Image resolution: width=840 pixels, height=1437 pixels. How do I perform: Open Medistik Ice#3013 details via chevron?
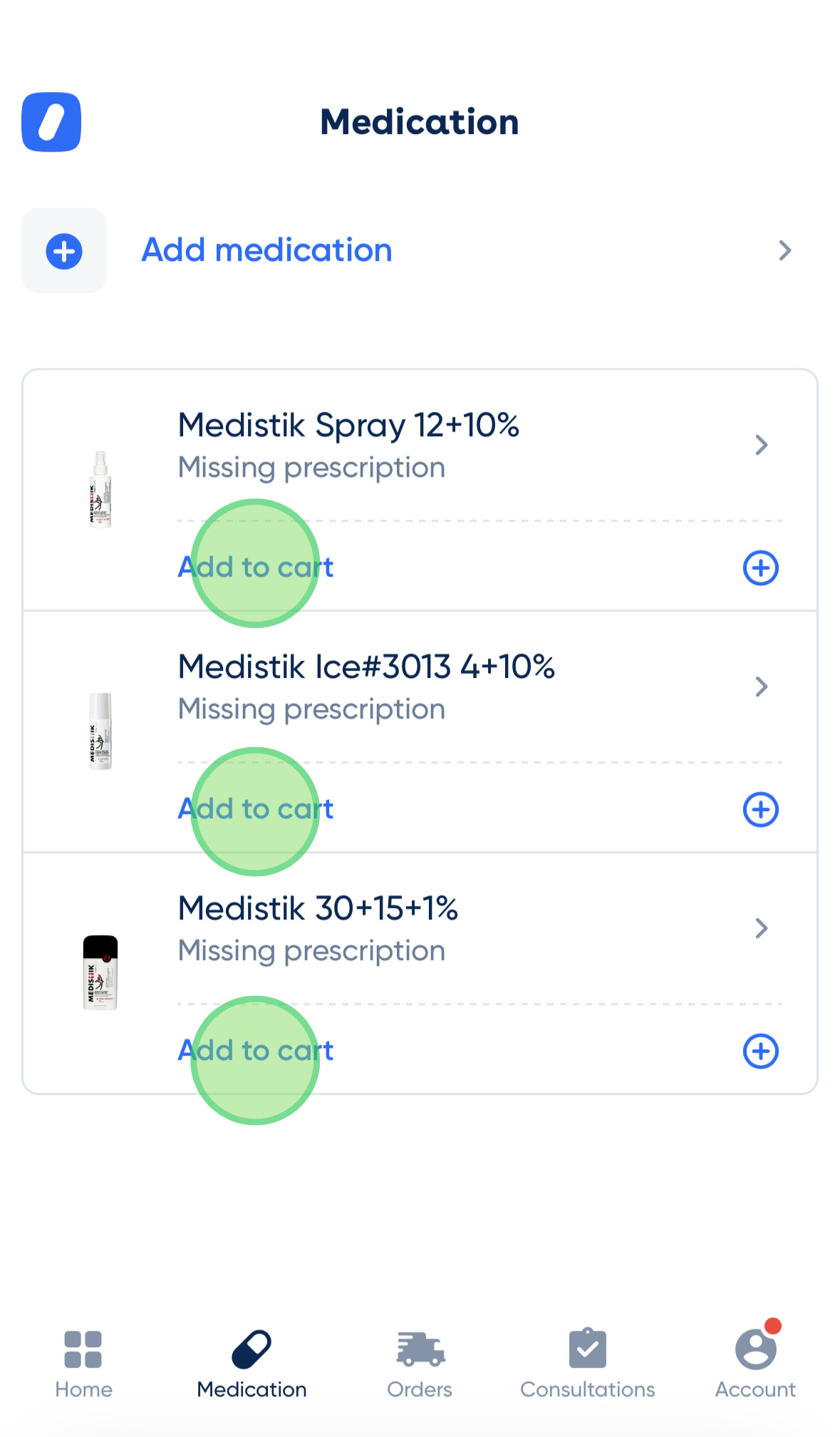[762, 686]
